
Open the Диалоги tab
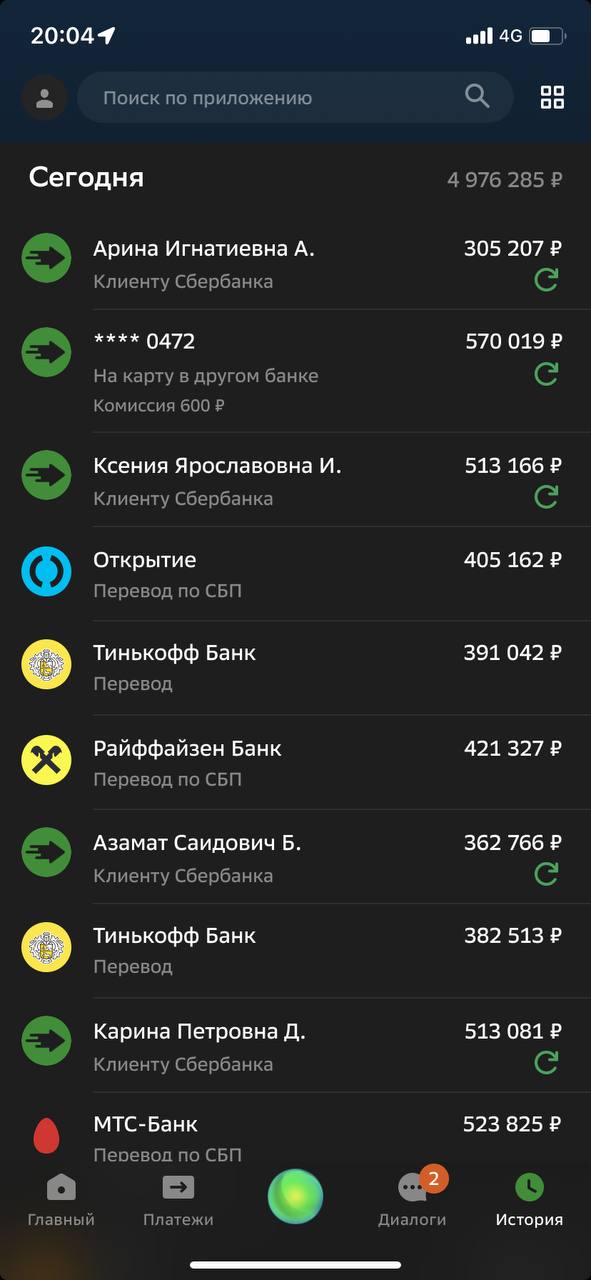tap(413, 1201)
